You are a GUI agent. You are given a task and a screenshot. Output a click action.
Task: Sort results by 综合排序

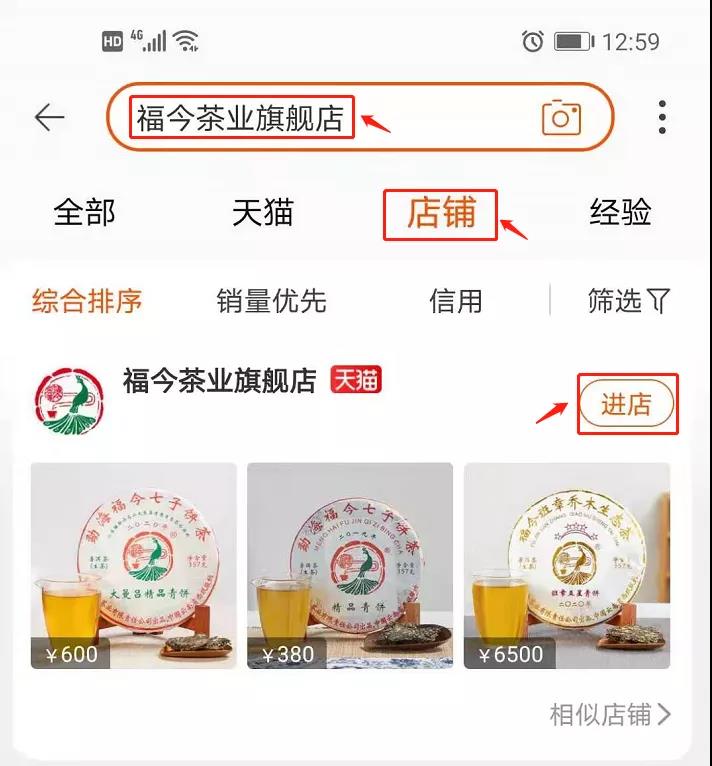pyautogui.click(x=86, y=301)
